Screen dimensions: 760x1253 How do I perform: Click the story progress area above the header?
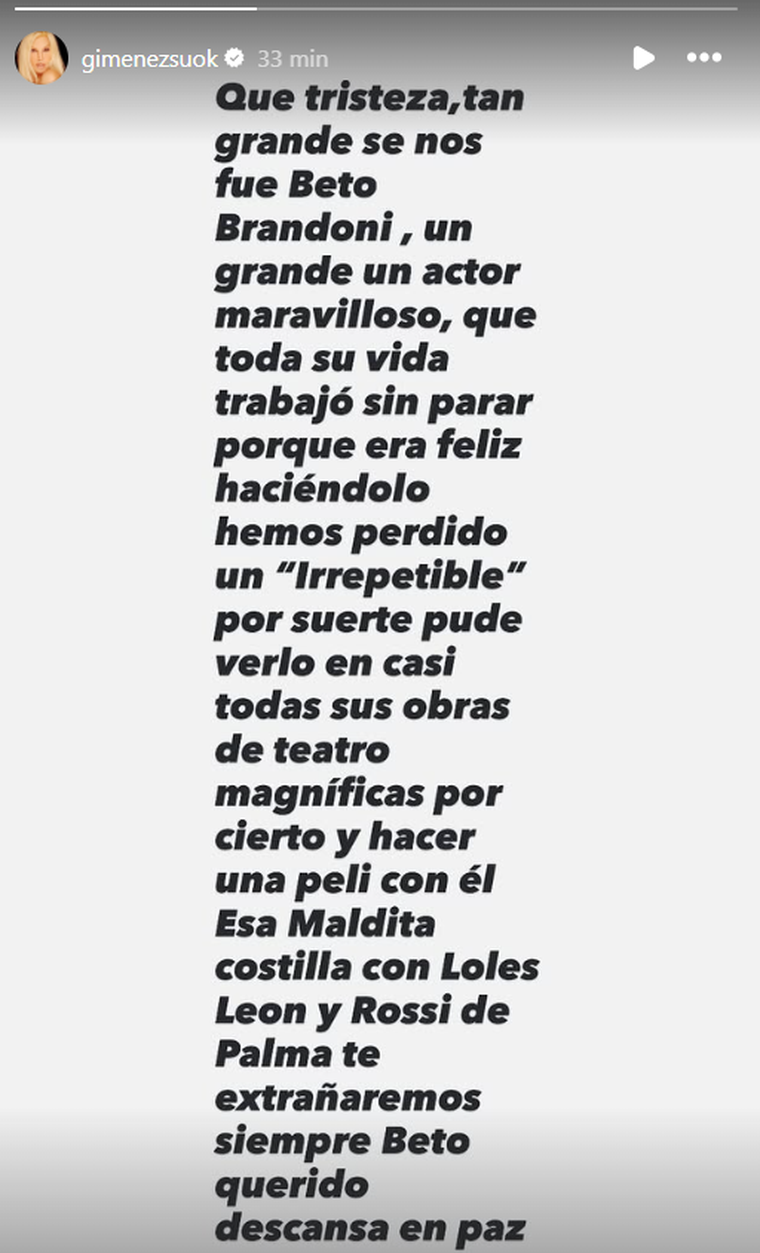pyautogui.click(x=380, y=8)
